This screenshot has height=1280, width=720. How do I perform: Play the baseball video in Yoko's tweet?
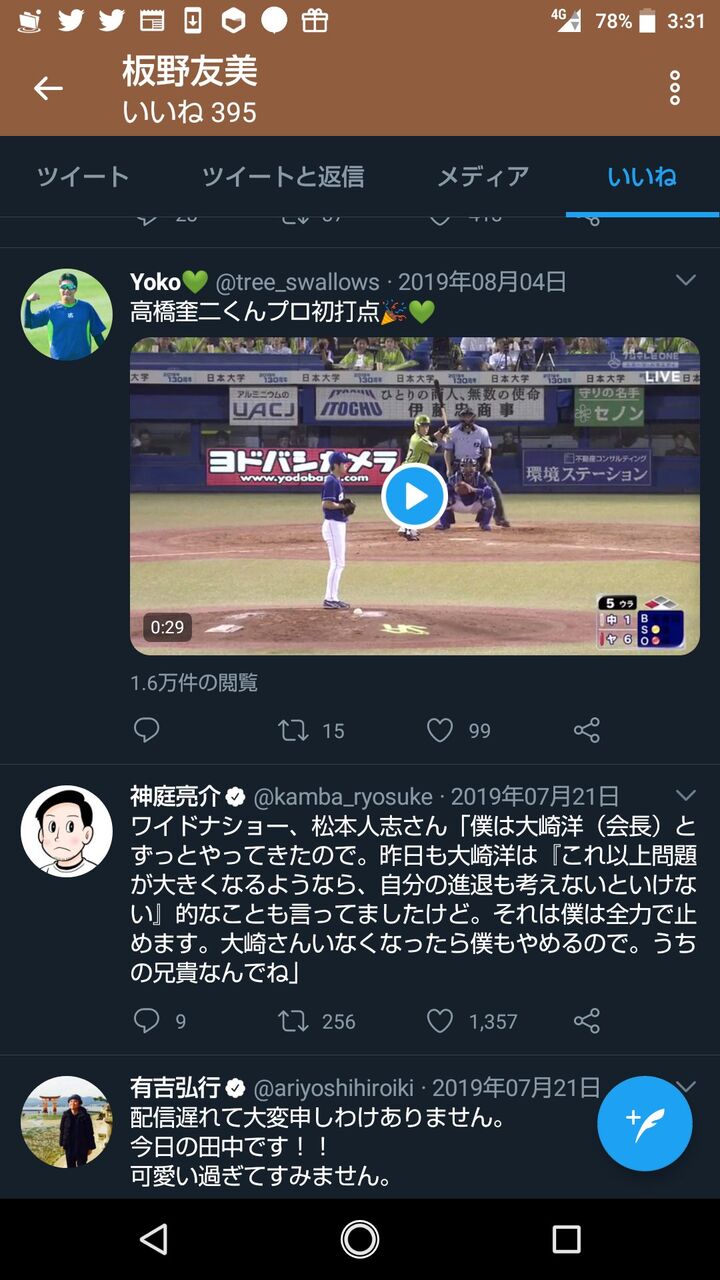coord(414,496)
